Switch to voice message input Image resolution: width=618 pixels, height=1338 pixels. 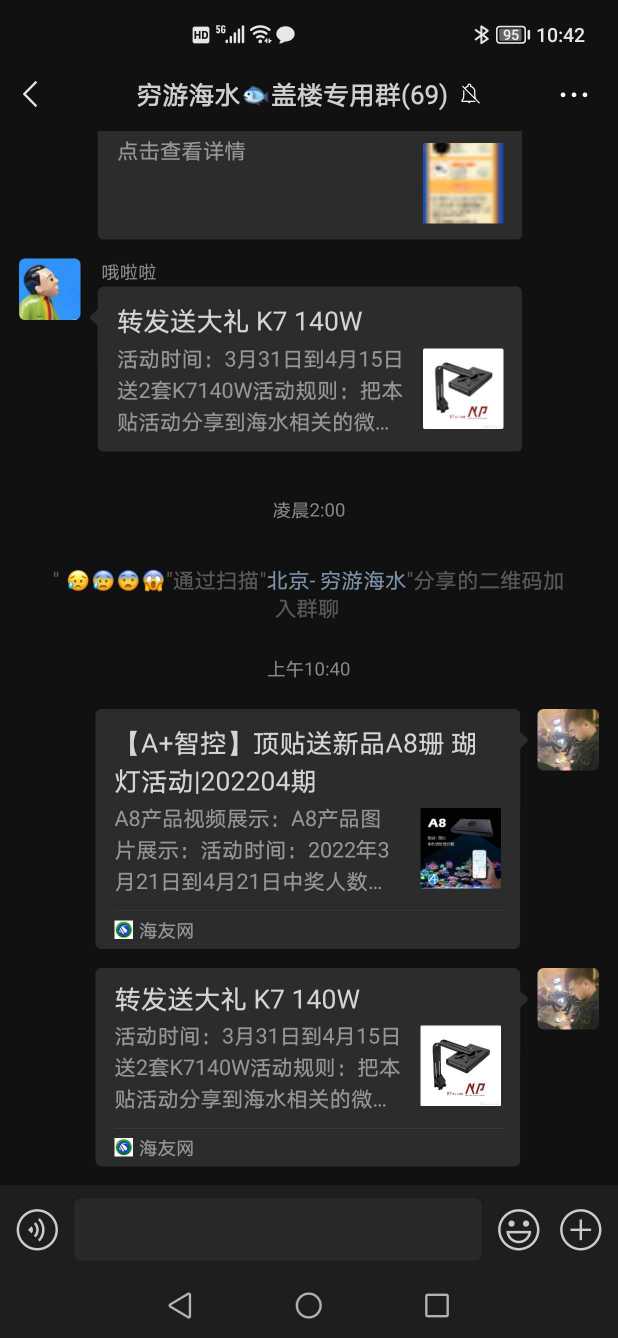click(38, 1229)
